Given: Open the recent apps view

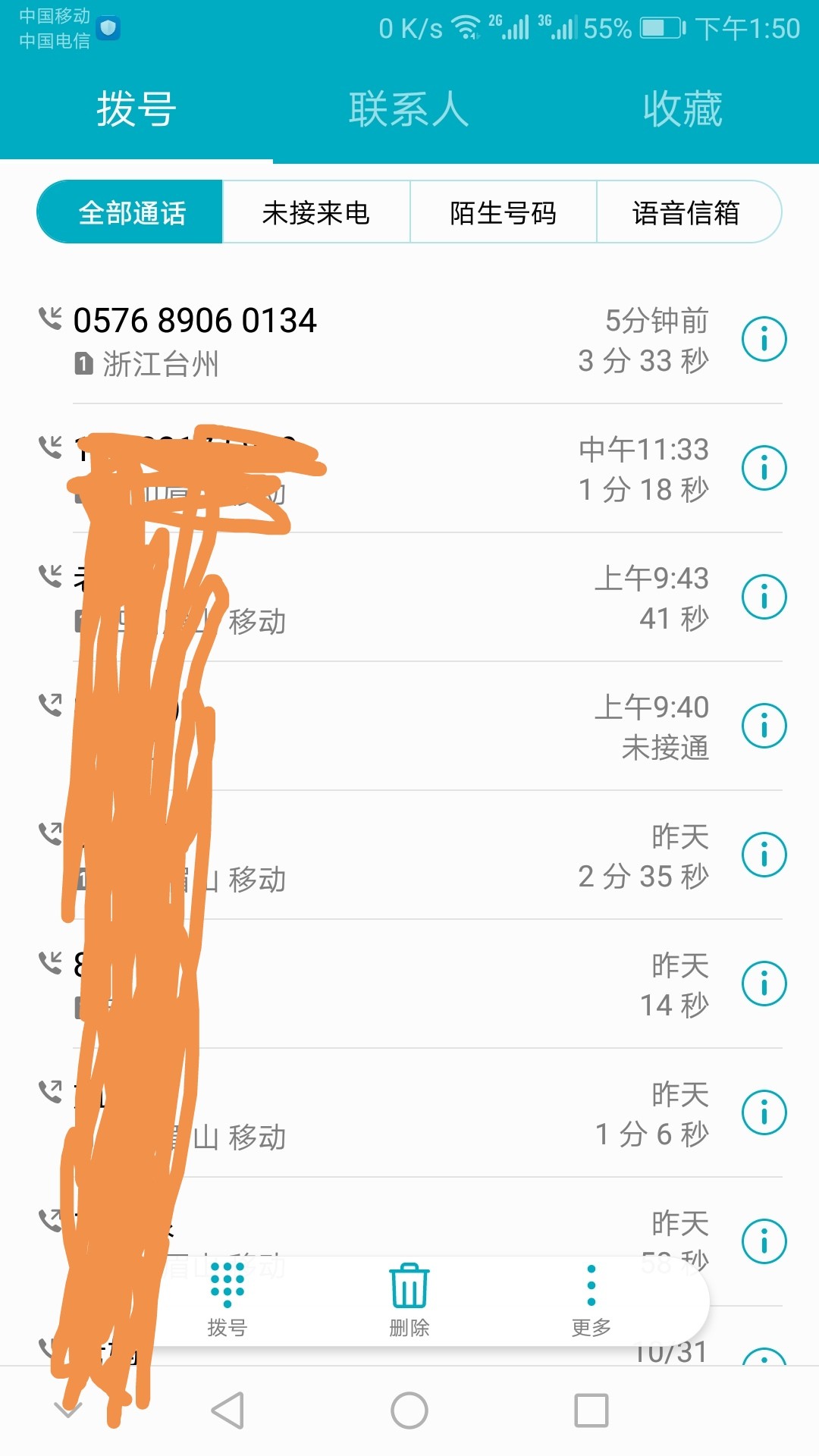Looking at the screenshot, I should click(x=591, y=1410).
